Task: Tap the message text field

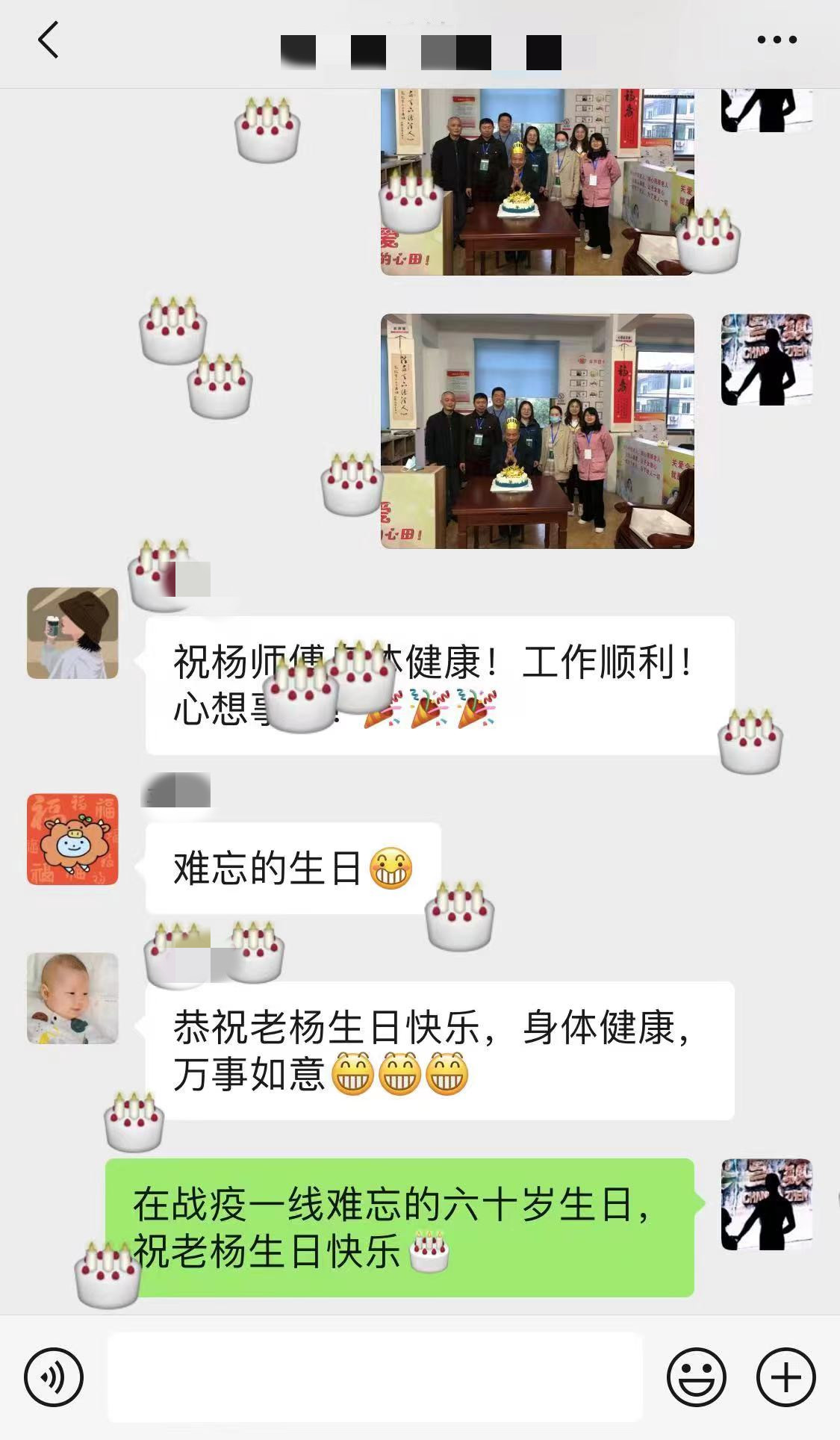Action: [x=375, y=1377]
